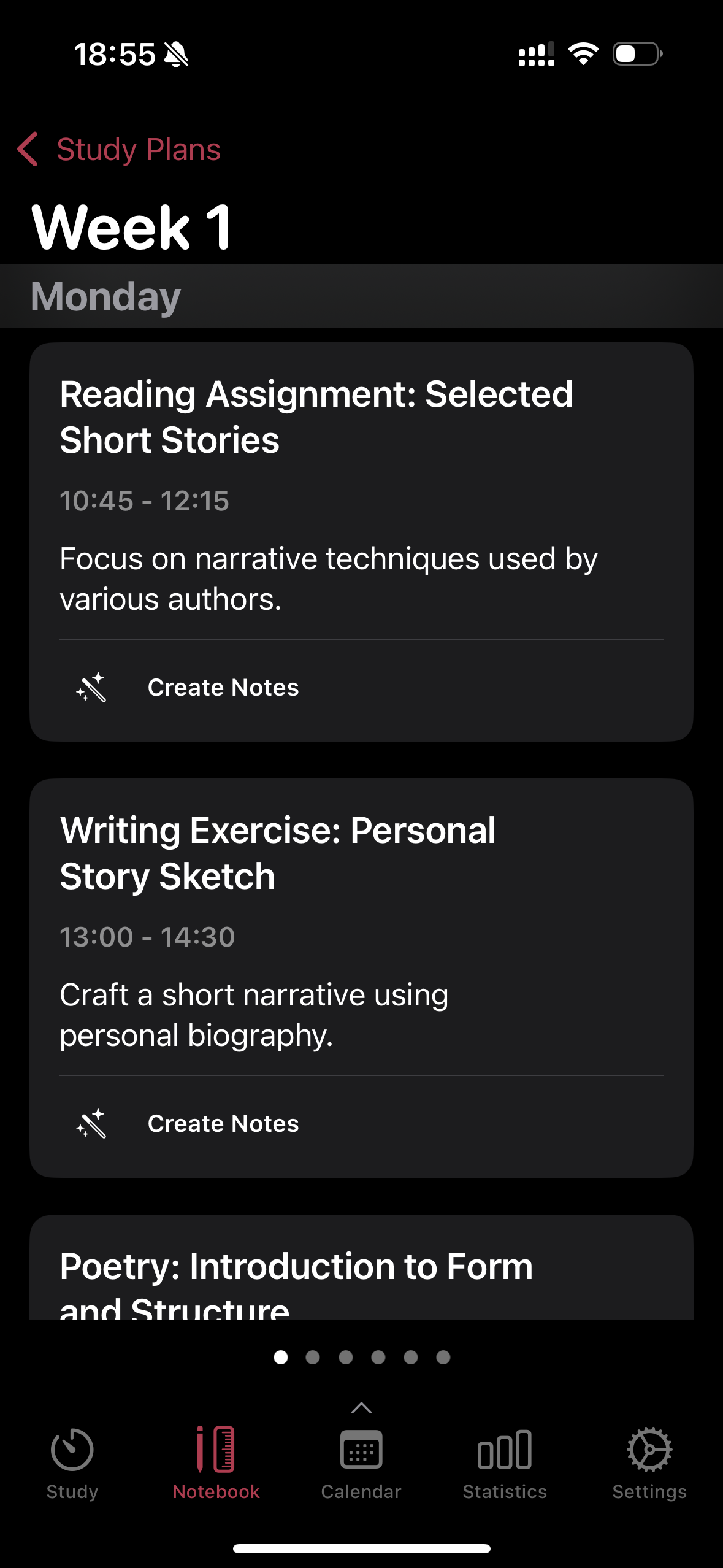Create Notes for Reading Assignment
The height and width of the screenshot is (1568, 723).
click(223, 687)
